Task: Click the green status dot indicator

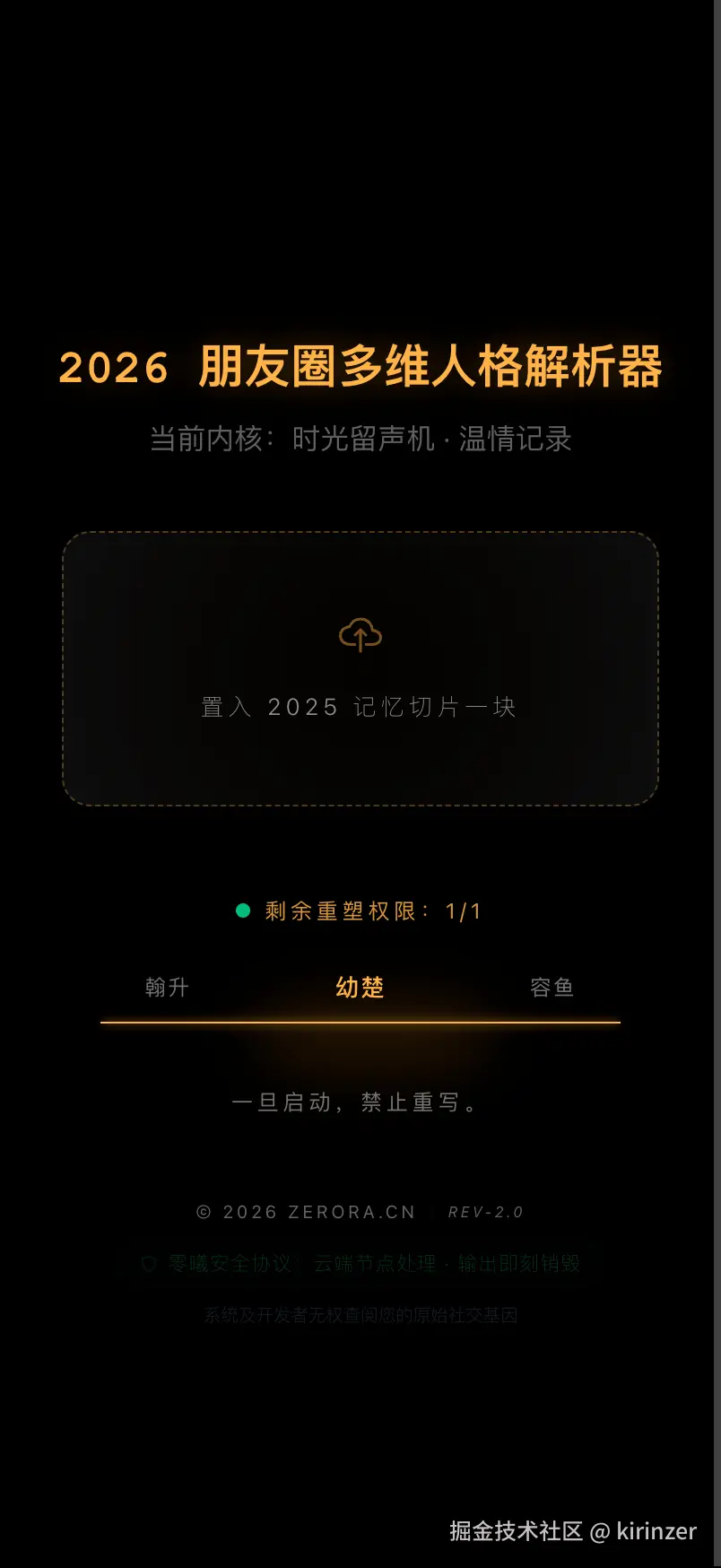Action: (x=241, y=910)
